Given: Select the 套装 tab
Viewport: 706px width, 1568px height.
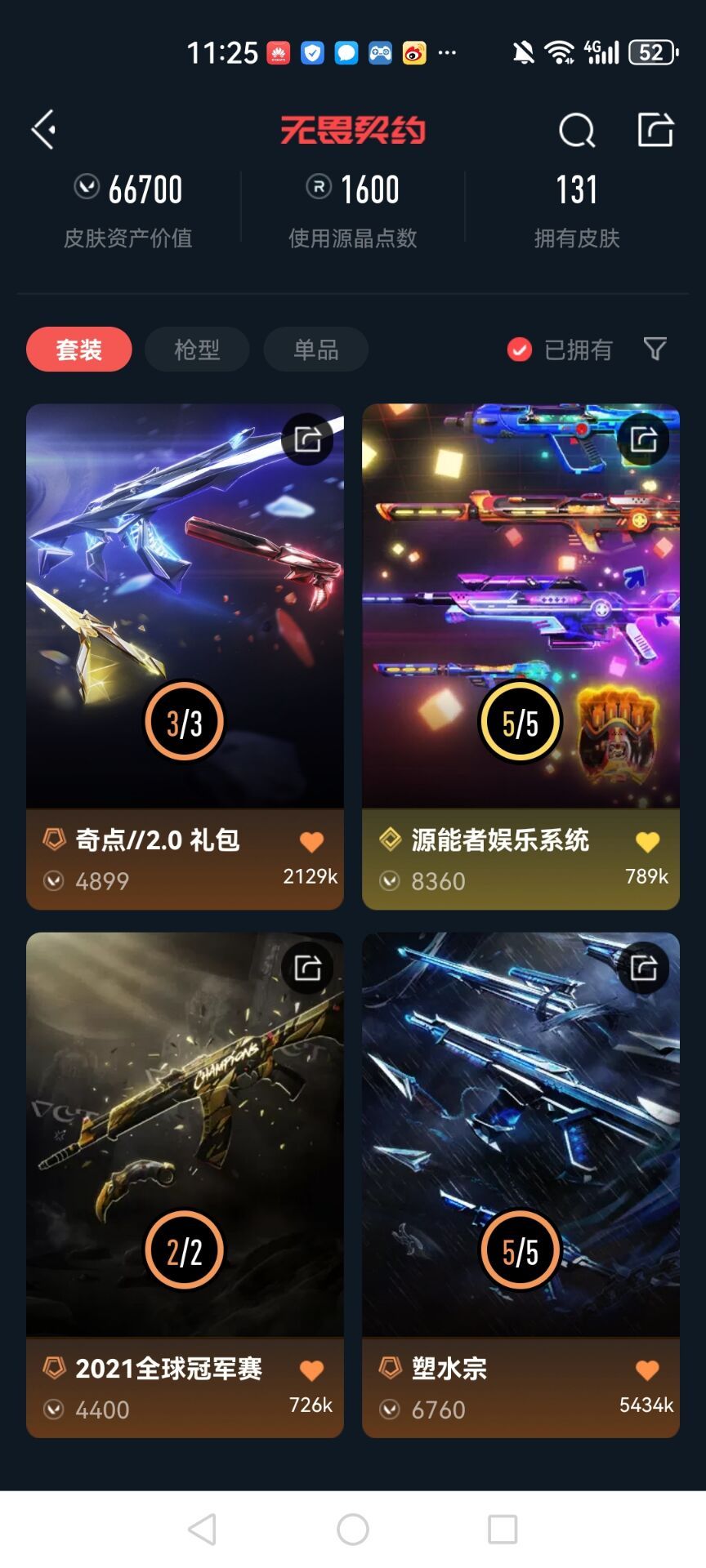Looking at the screenshot, I should point(79,350).
